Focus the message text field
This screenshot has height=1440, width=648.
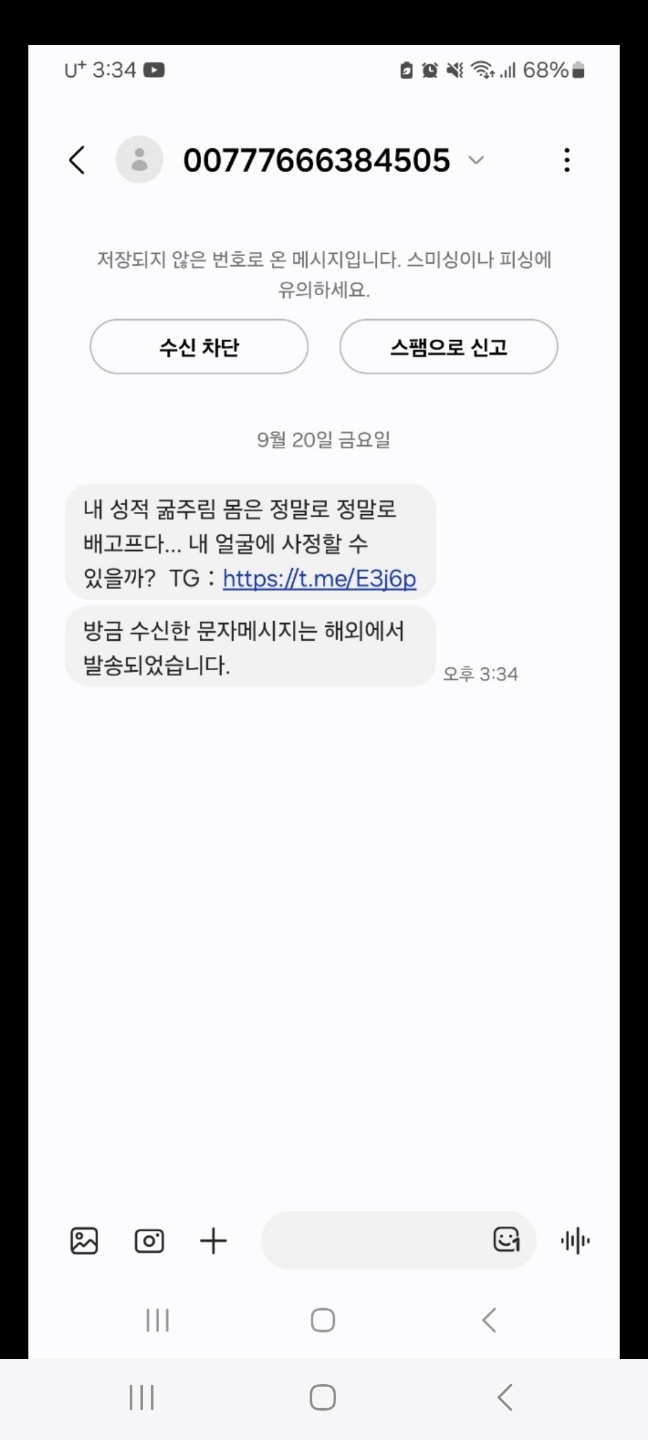point(370,1241)
